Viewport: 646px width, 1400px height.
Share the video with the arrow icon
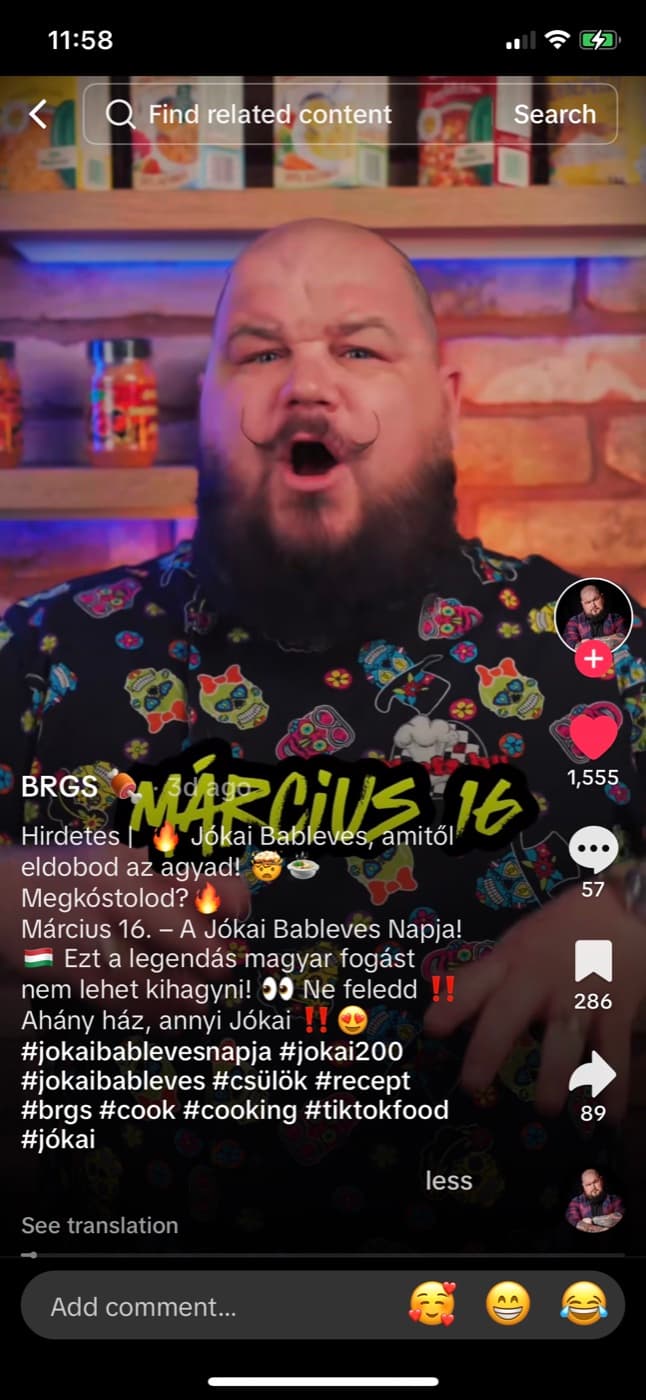[593, 1073]
